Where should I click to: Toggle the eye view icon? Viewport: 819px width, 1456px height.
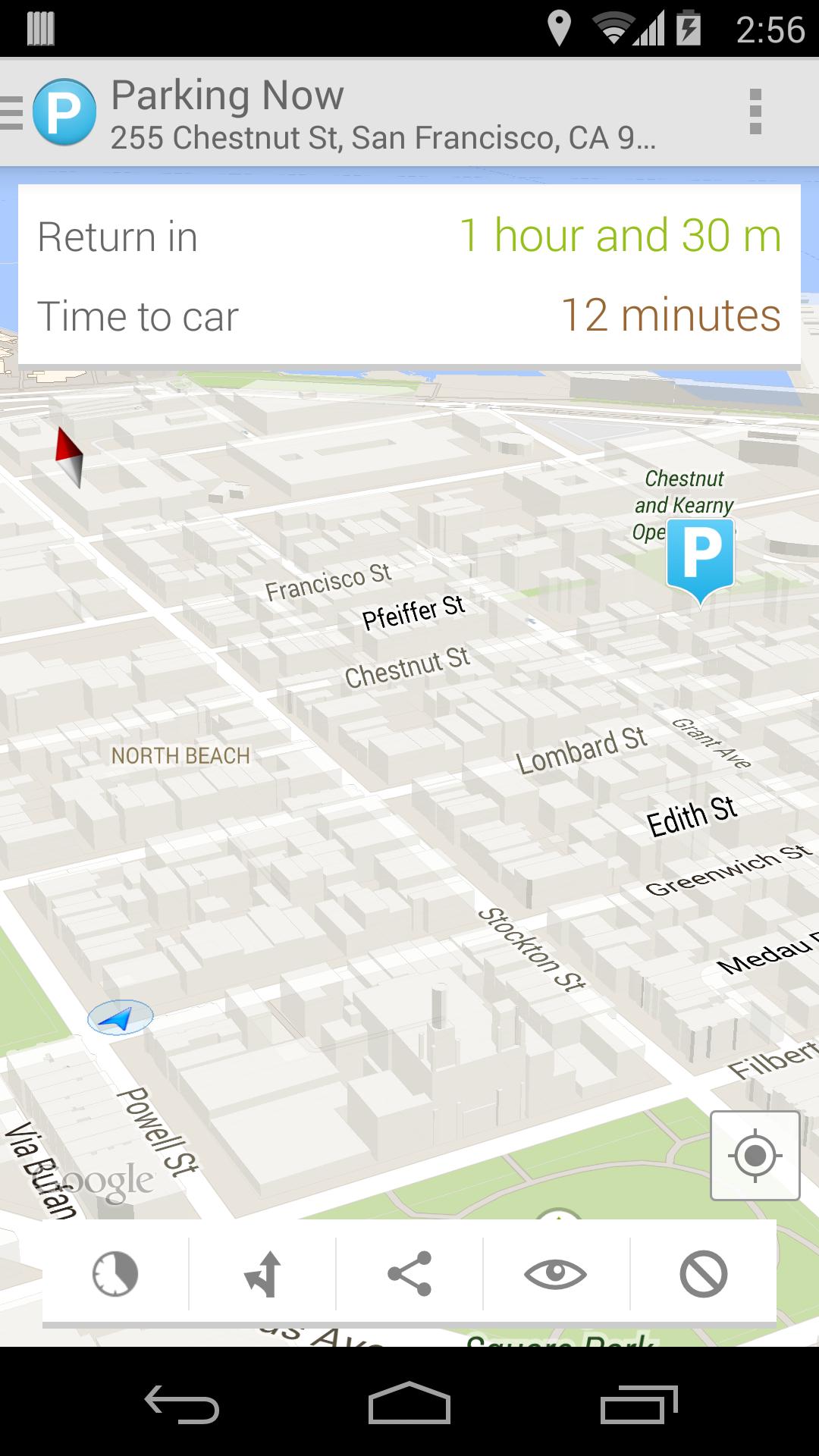[x=555, y=1274]
